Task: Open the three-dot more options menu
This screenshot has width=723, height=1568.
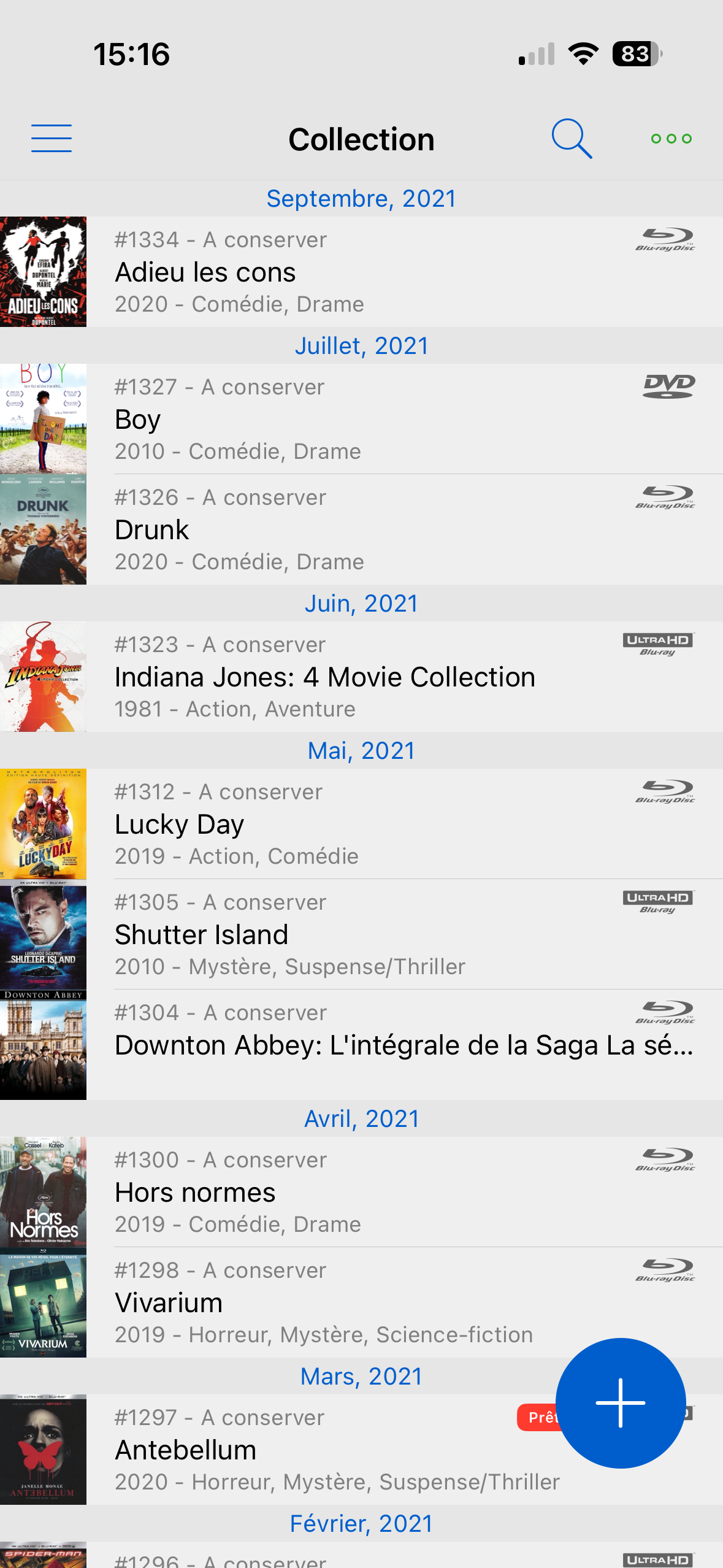Action: point(671,139)
